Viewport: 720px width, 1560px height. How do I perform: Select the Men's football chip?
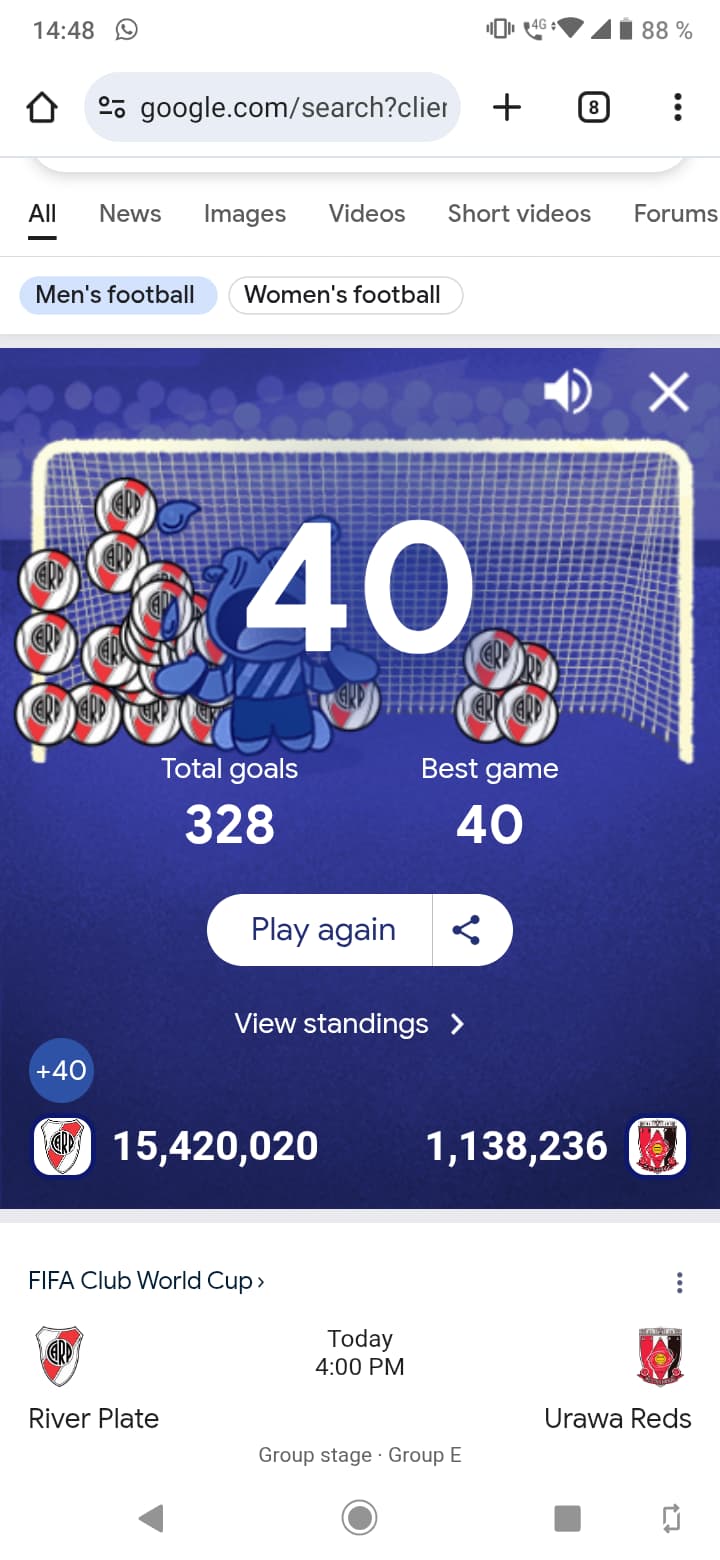(x=117, y=295)
